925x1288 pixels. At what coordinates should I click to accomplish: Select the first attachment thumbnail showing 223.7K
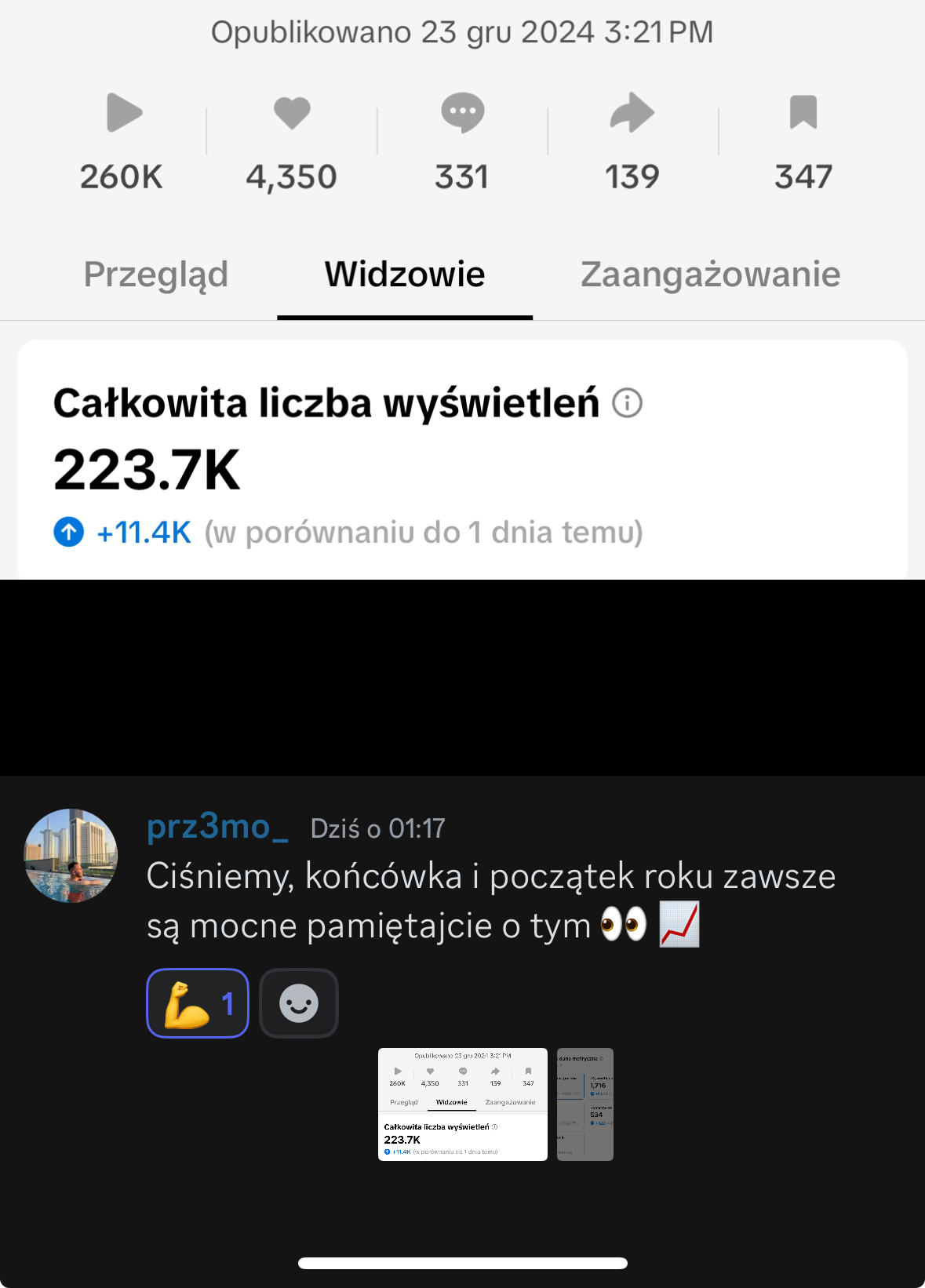(x=462, y=1104)
